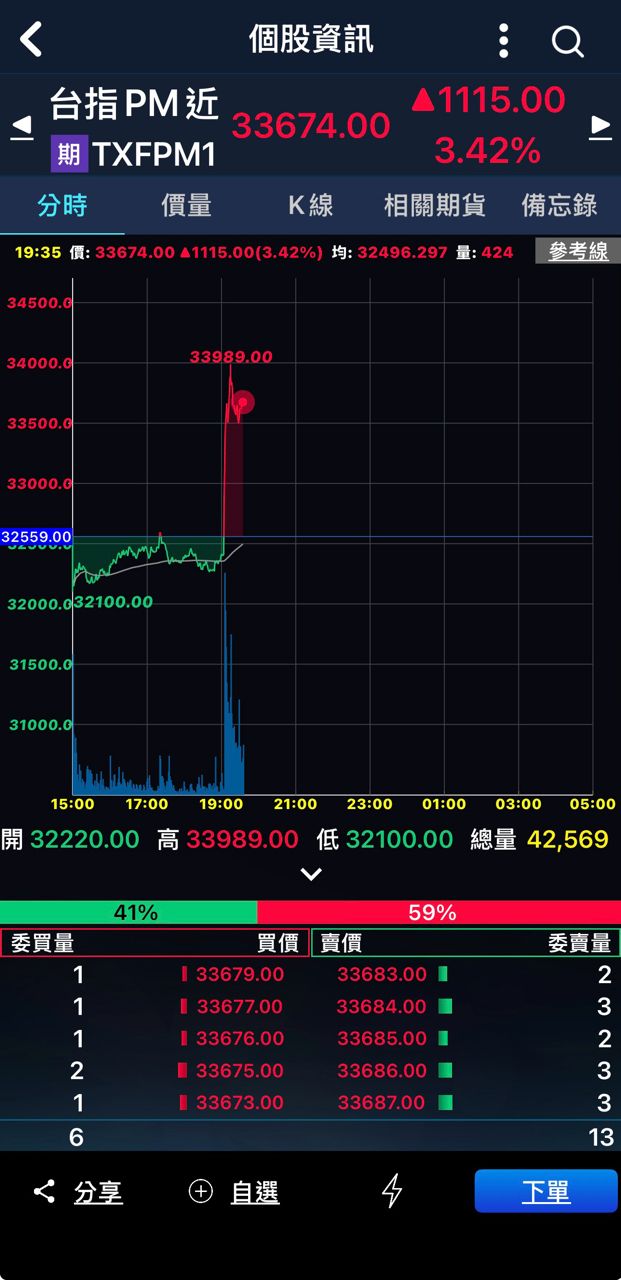
Task: Switch to the 價量 tab
Action: [x=186, y=206]
